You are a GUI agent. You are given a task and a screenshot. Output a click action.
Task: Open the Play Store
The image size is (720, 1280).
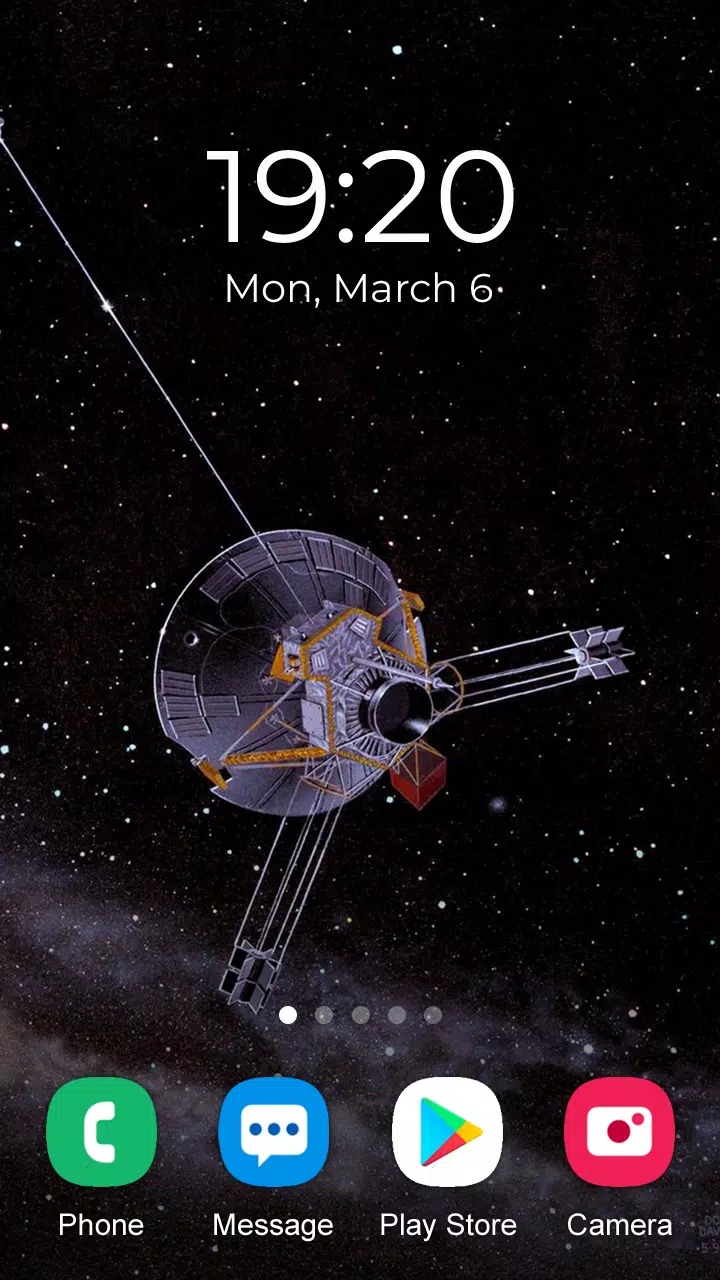447,1132
